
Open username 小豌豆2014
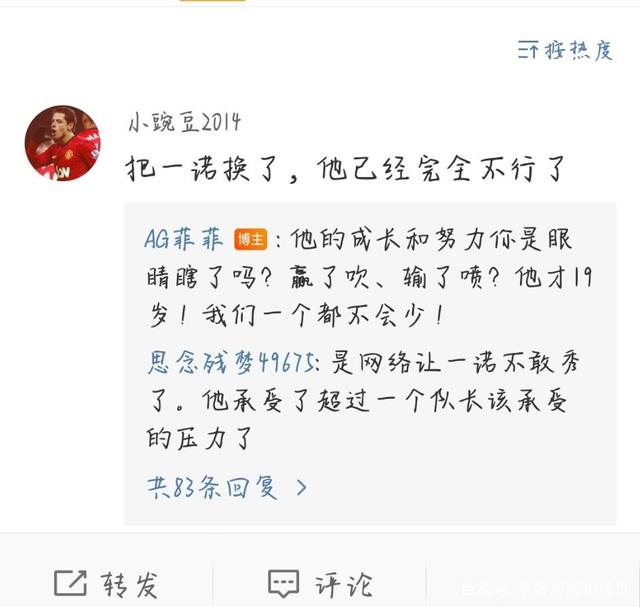[x=184, y=122]
